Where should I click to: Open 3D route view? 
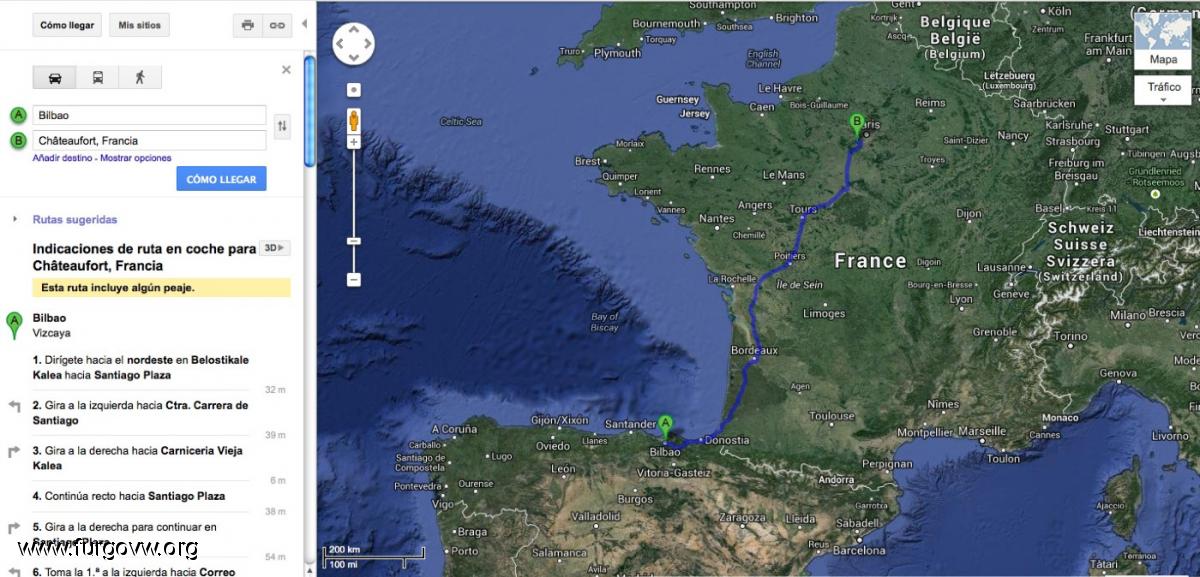point(274,248)
